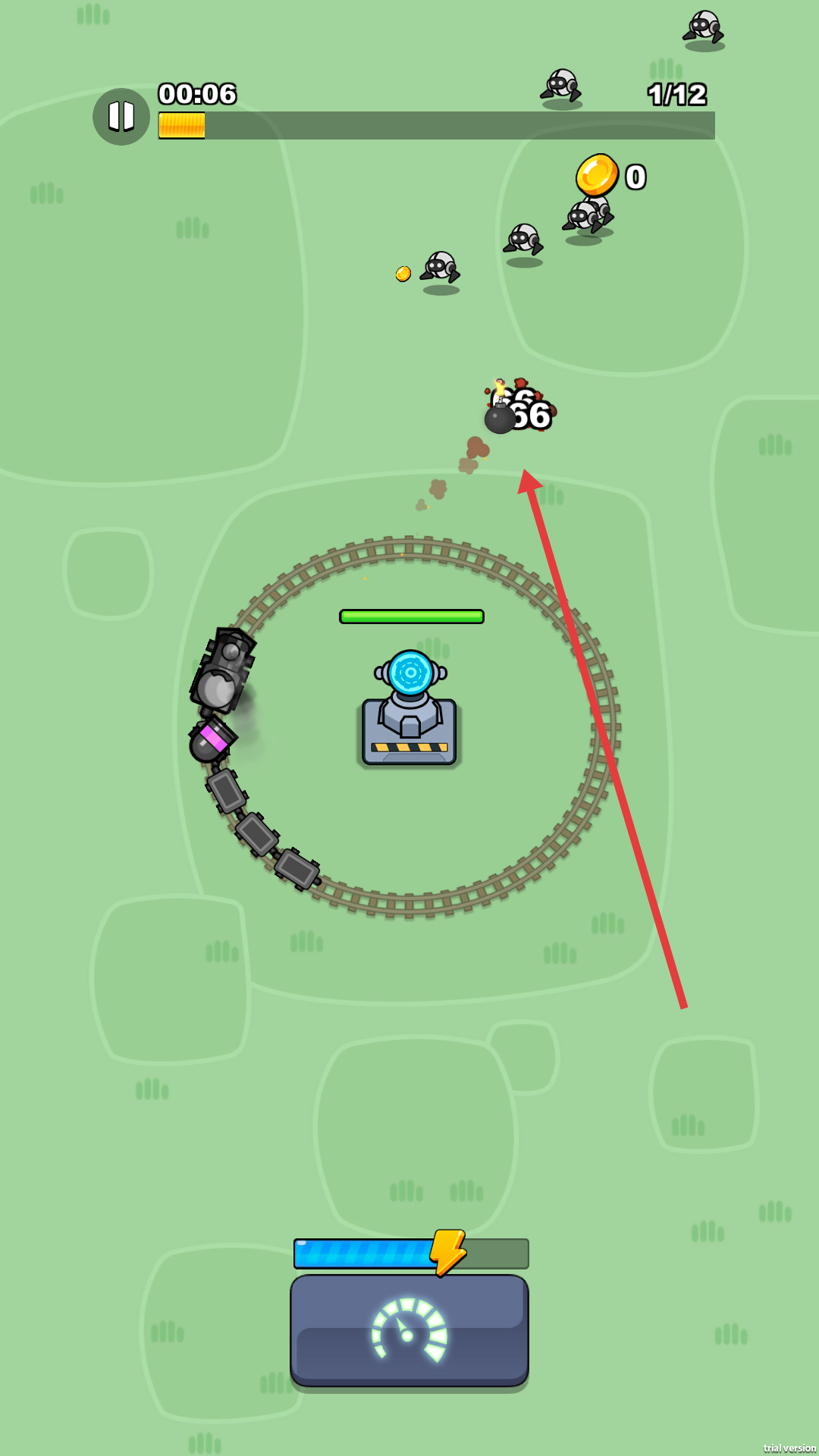The height and width of the screenshot is (1456, 819).
Task: Pause the game
Action: coord(121,116)
